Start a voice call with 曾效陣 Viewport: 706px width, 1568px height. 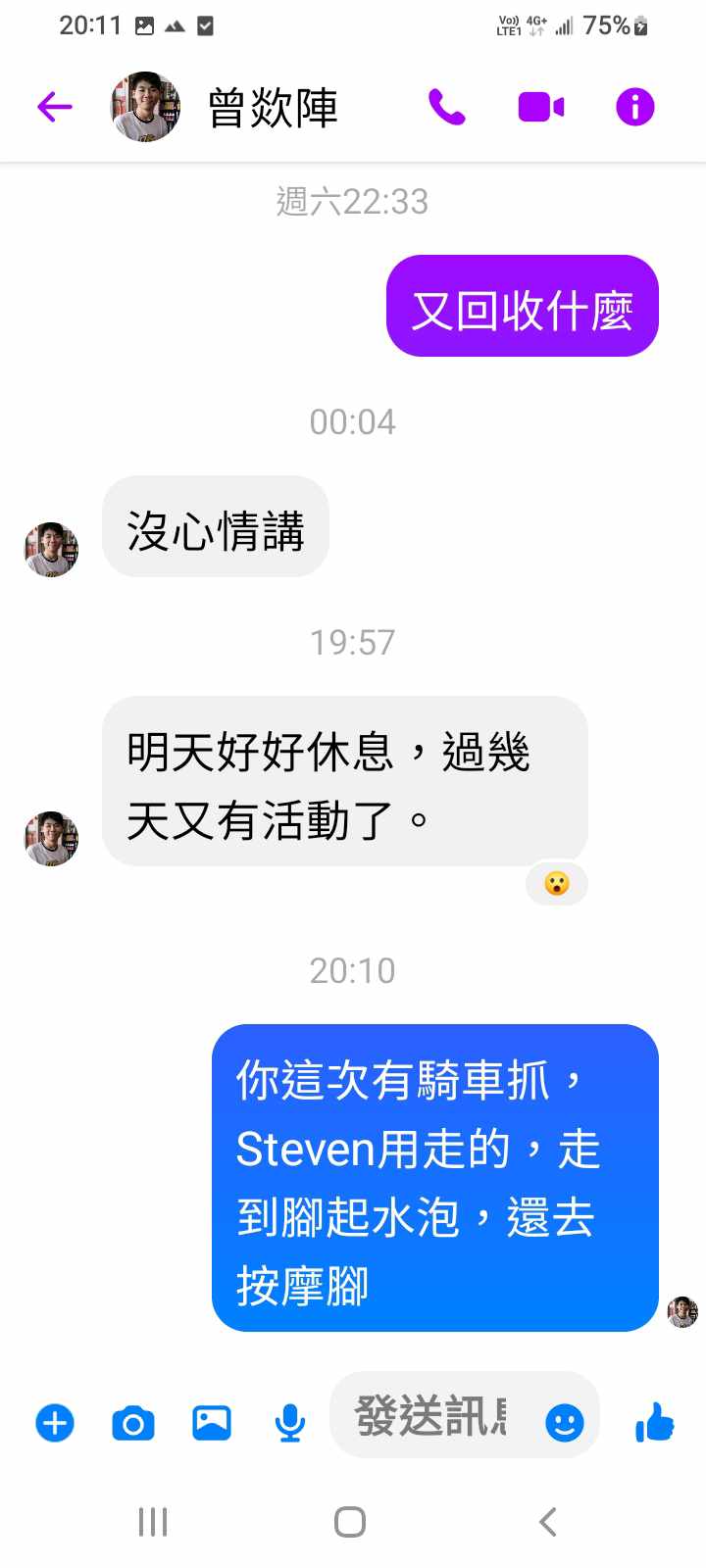point(446,107)
